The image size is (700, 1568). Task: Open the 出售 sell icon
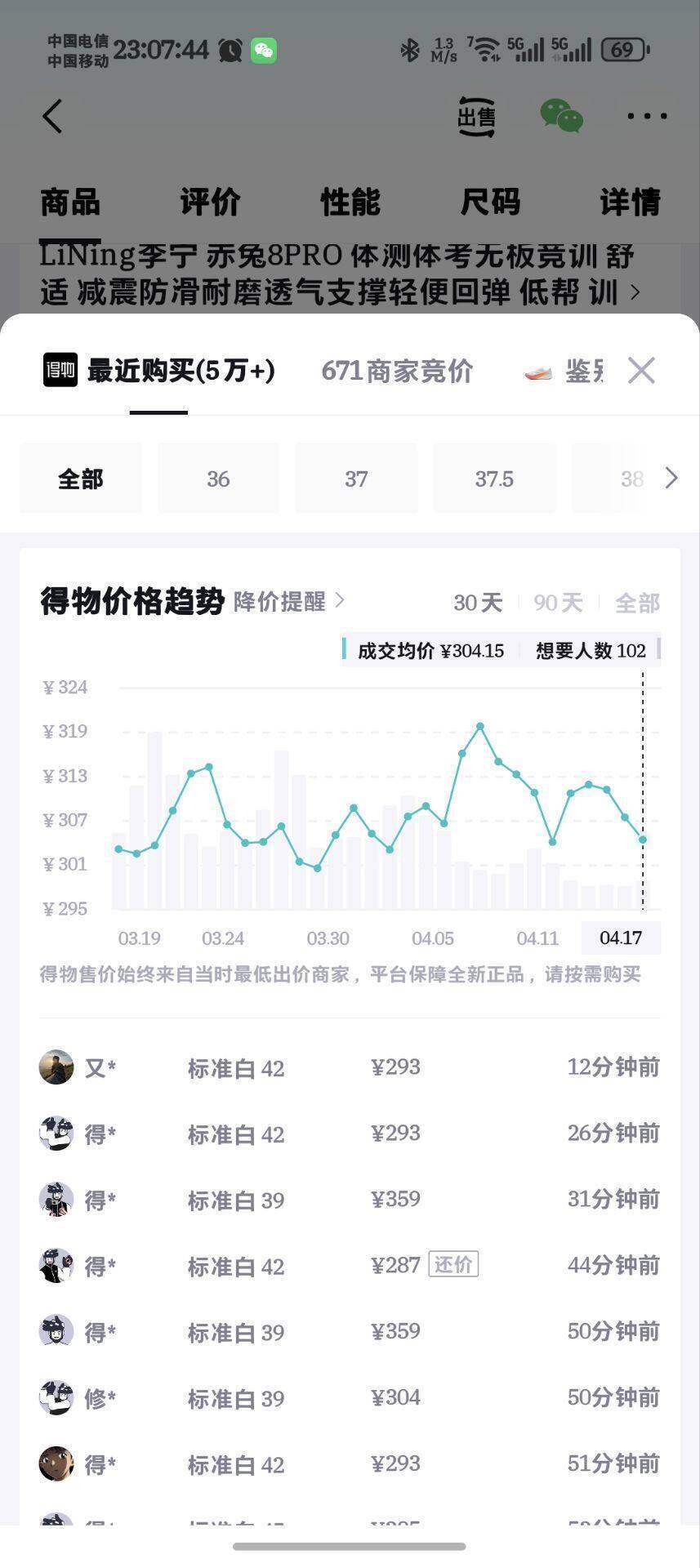pyautogui.click(x=476, y=117)
